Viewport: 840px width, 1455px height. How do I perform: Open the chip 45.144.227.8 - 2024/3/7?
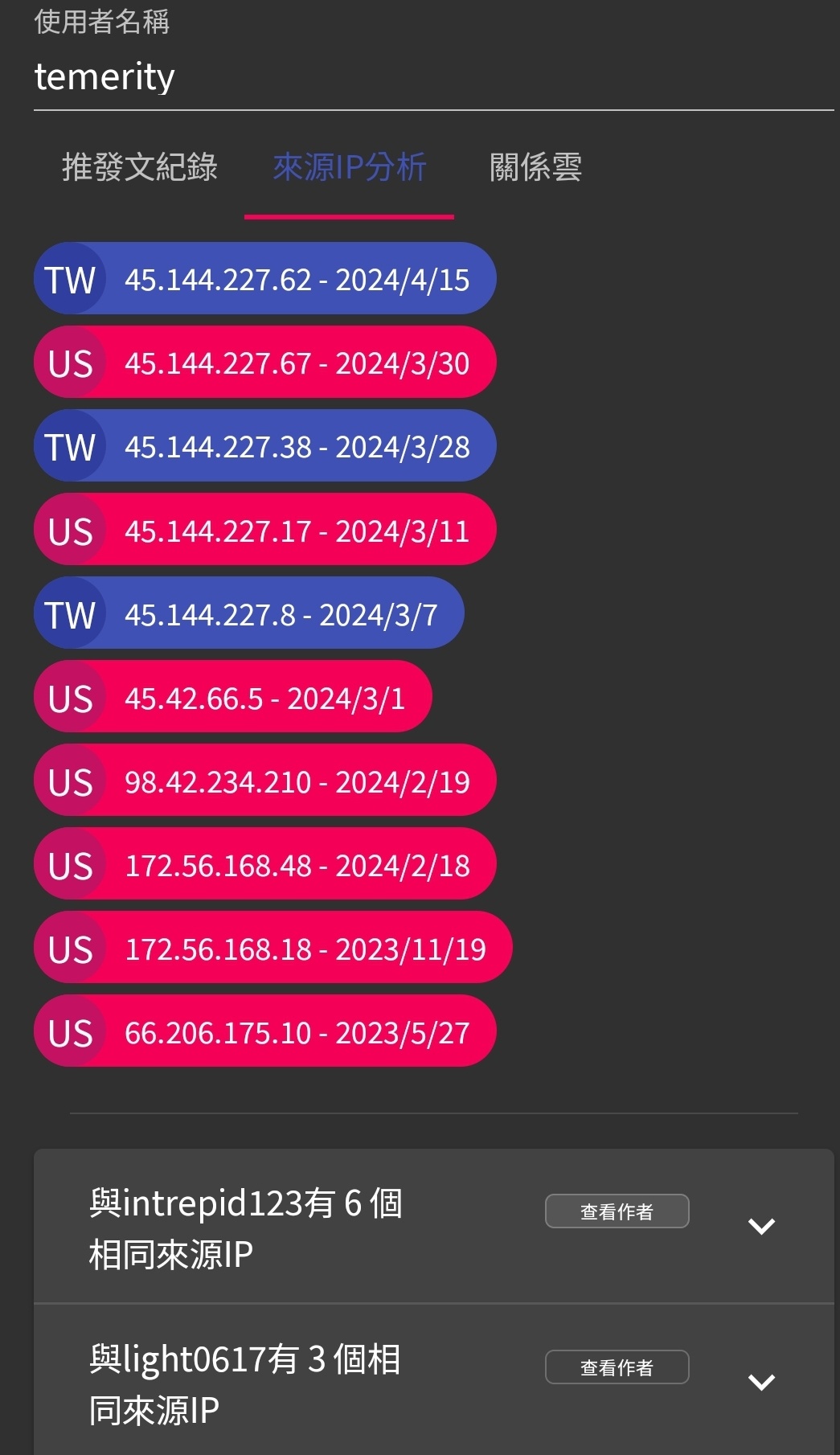tap(248, 613)
